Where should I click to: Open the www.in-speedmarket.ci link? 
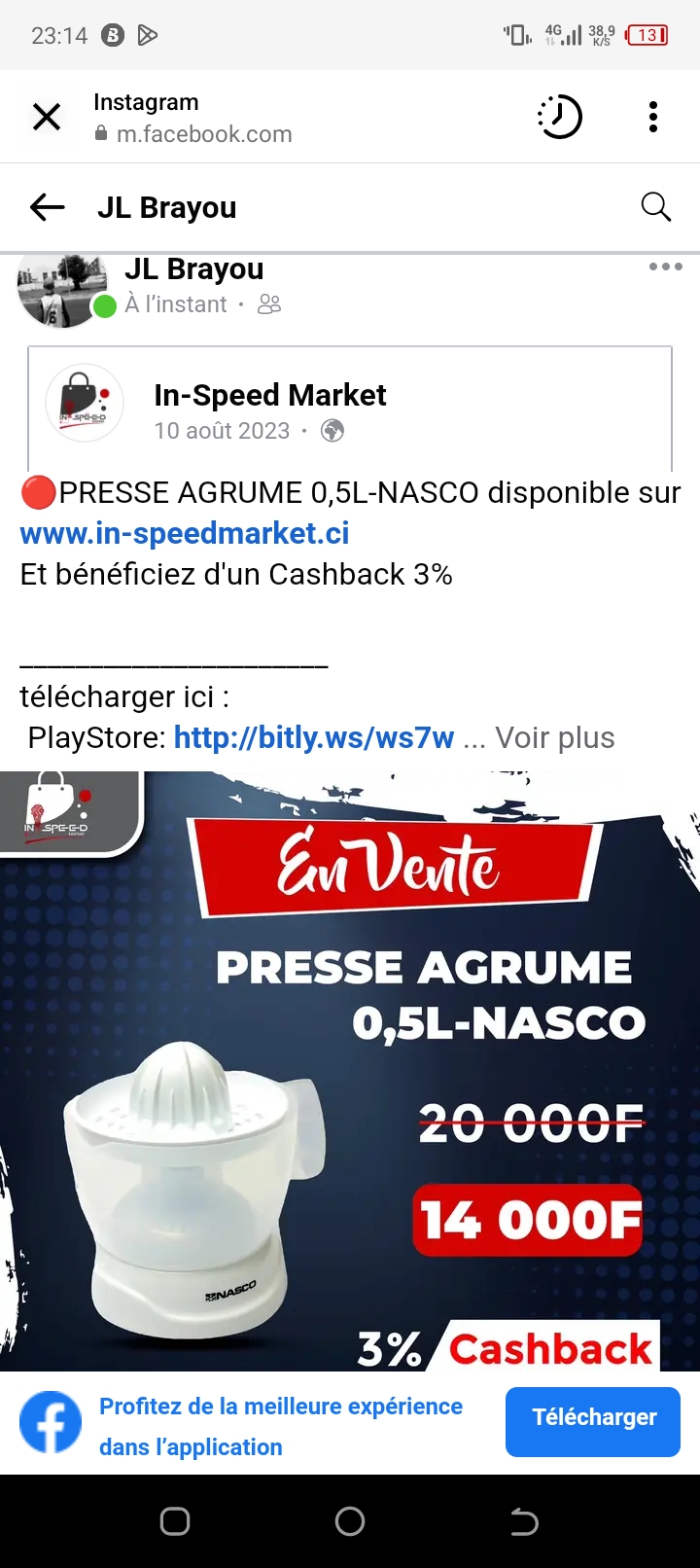pyautogui.click(x=185, y=533)
